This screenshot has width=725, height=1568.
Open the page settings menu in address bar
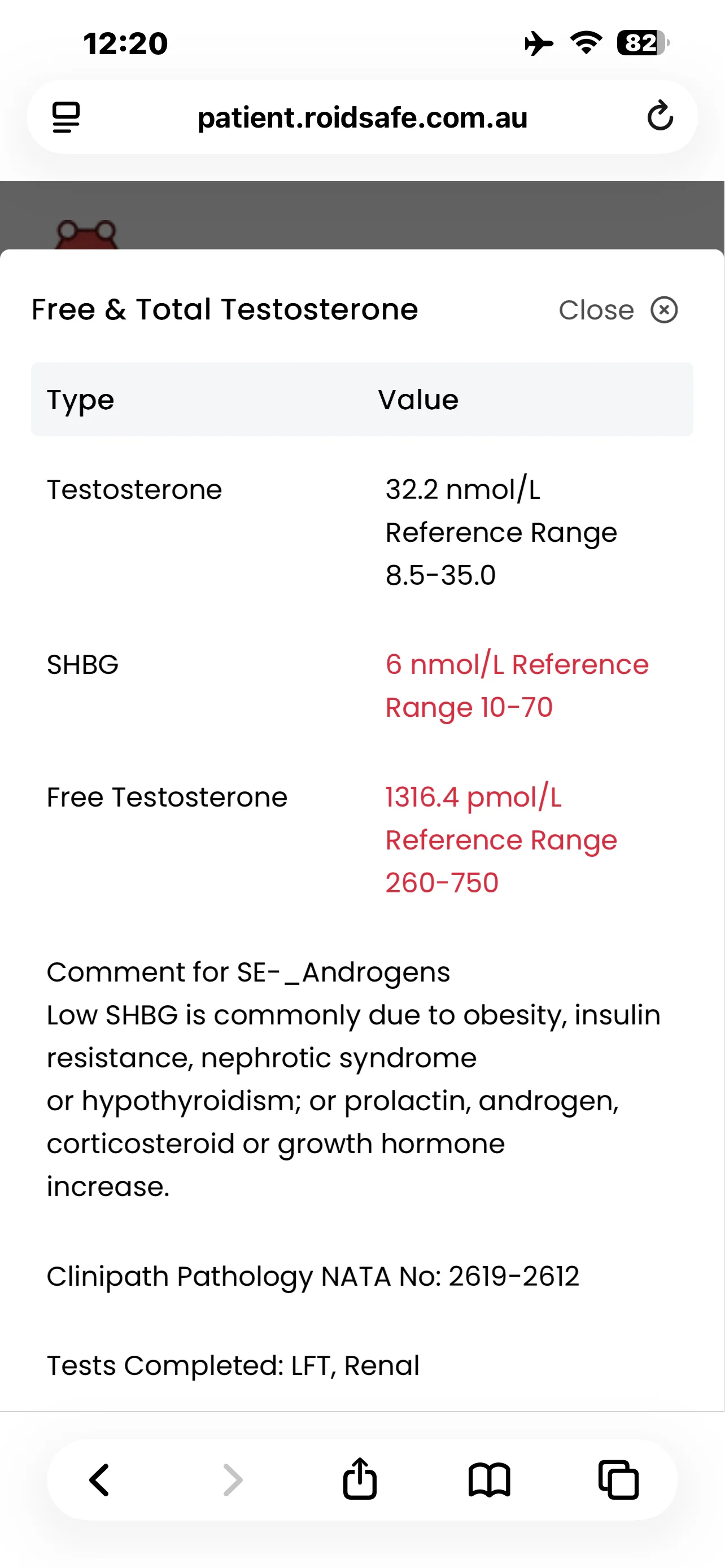[x=65, y=117]
